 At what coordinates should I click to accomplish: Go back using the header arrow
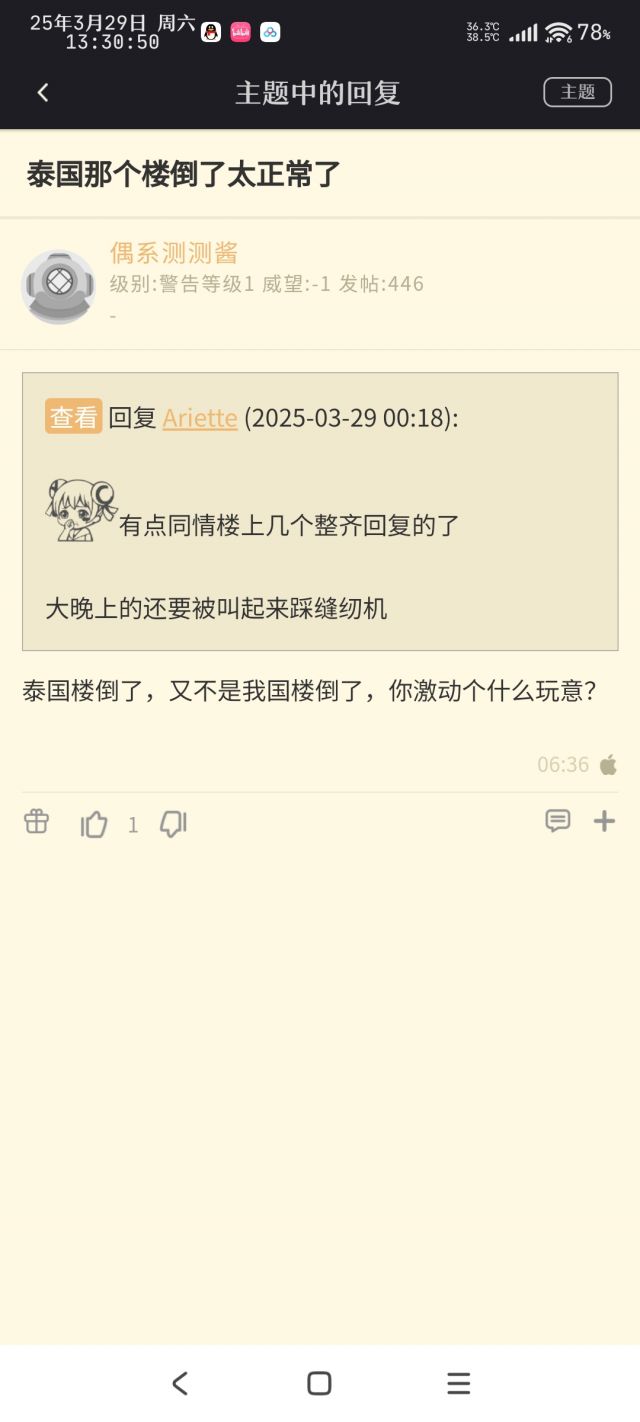coord(43,93)
